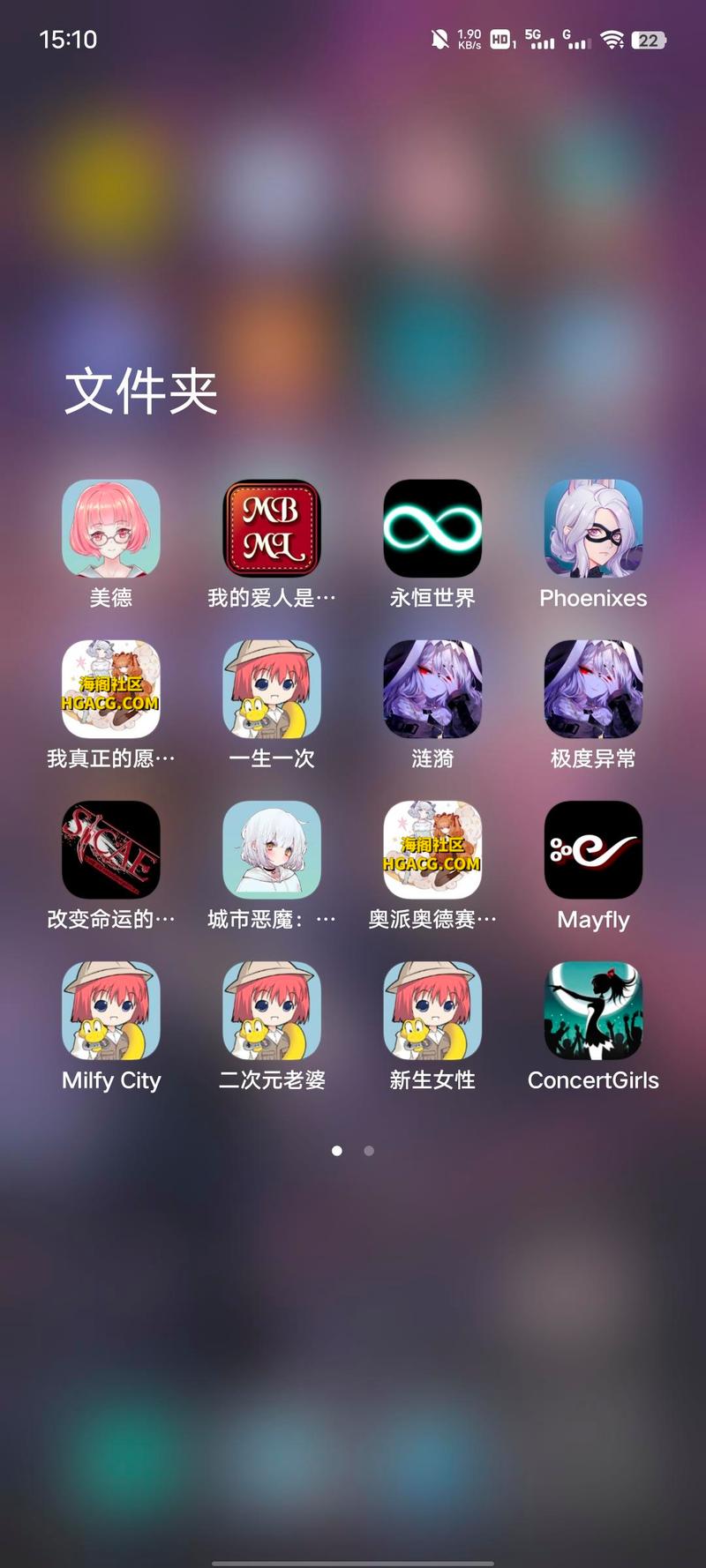Launch the 新生女性 app
706x1568 pixels.
[432, 1011]
